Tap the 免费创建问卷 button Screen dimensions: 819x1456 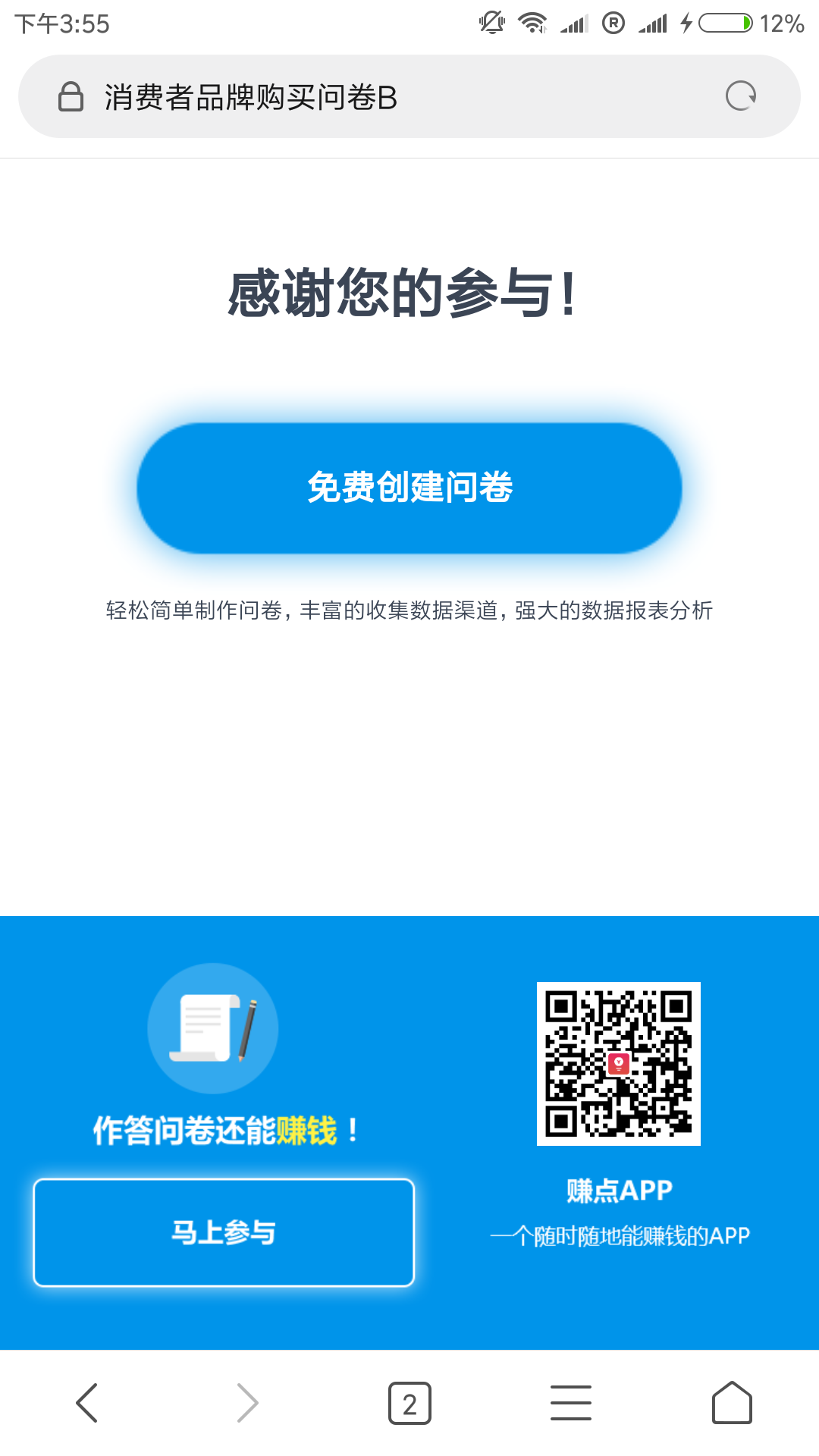(409, 488)
